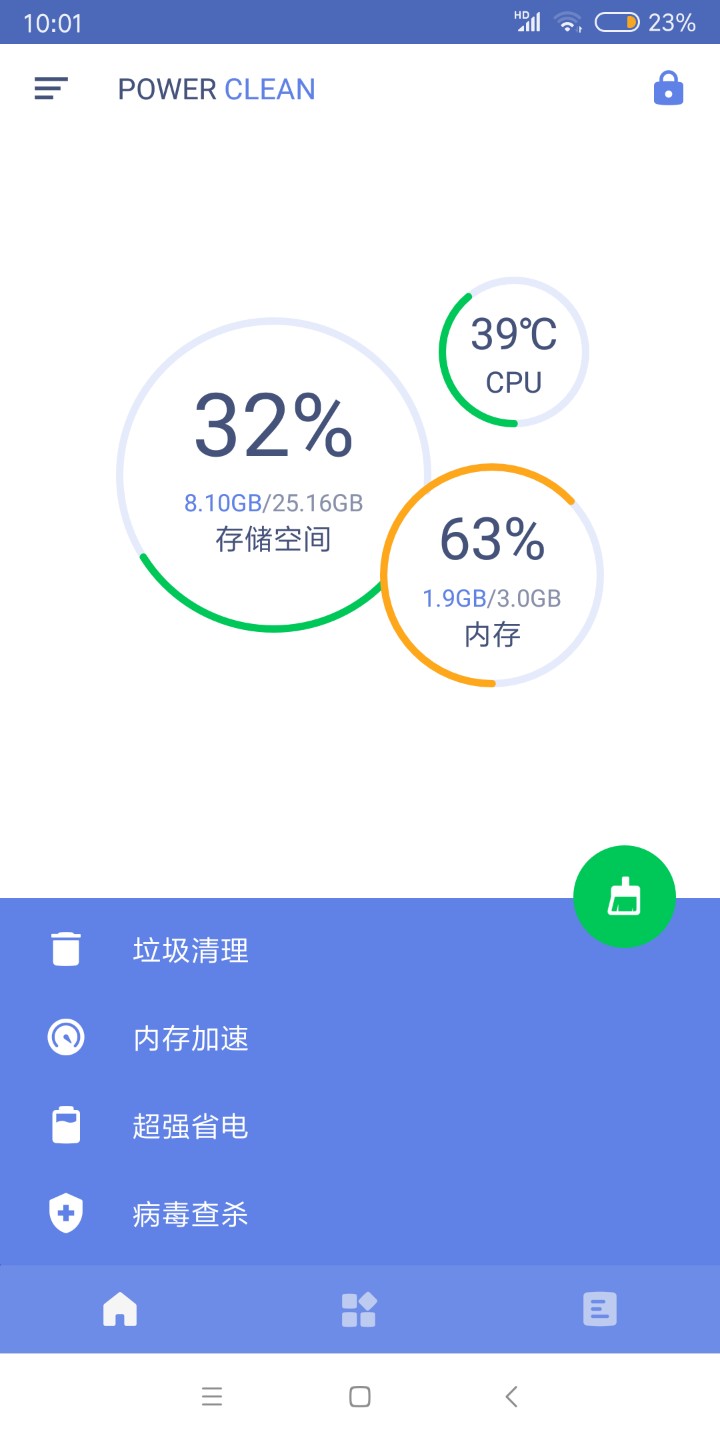Image resolution: width=720 pixels, height=1440 pixels.
Task: Open 垃圾清理 junk cleaner
Action: (x=190, y=950)
